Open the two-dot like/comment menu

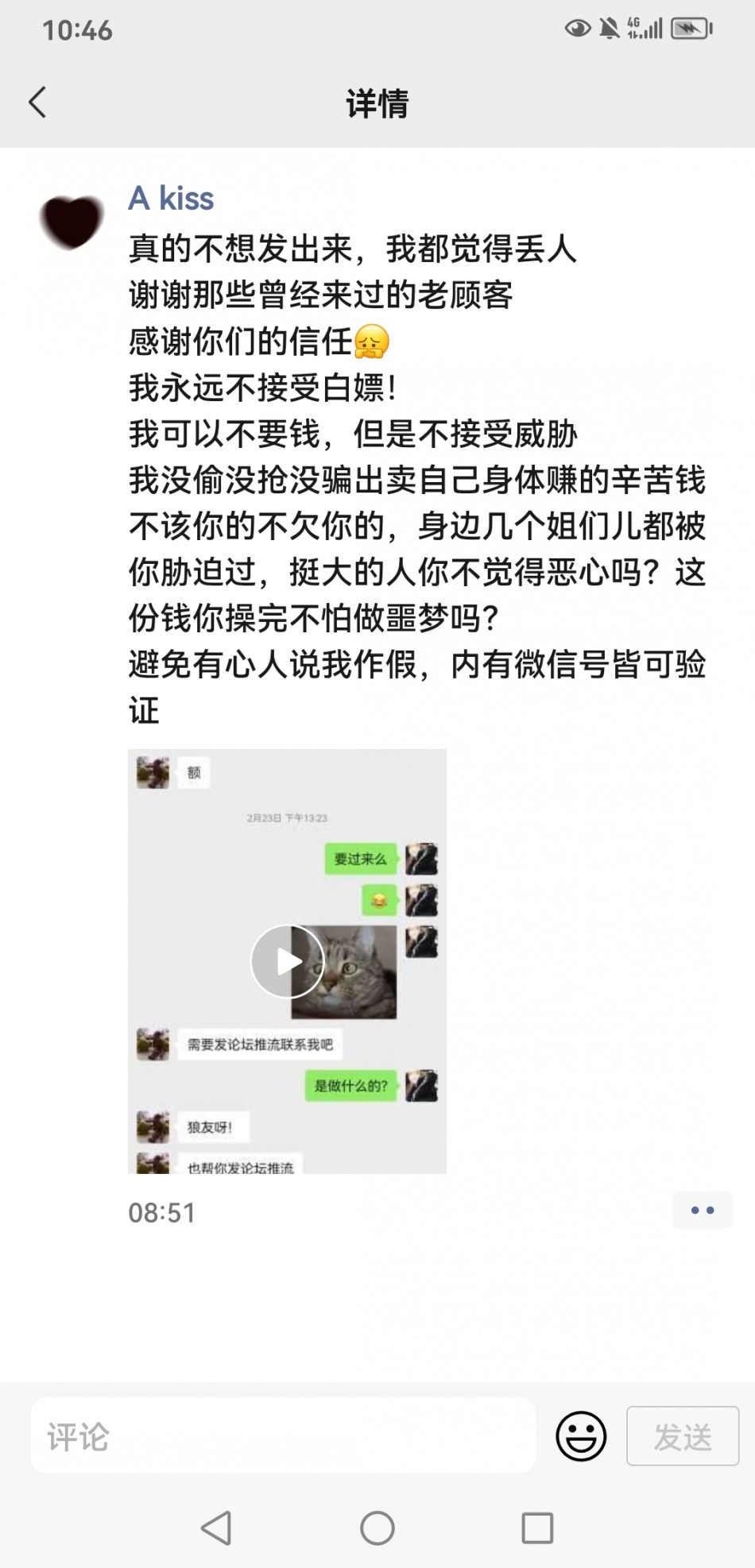[702, 1211]
